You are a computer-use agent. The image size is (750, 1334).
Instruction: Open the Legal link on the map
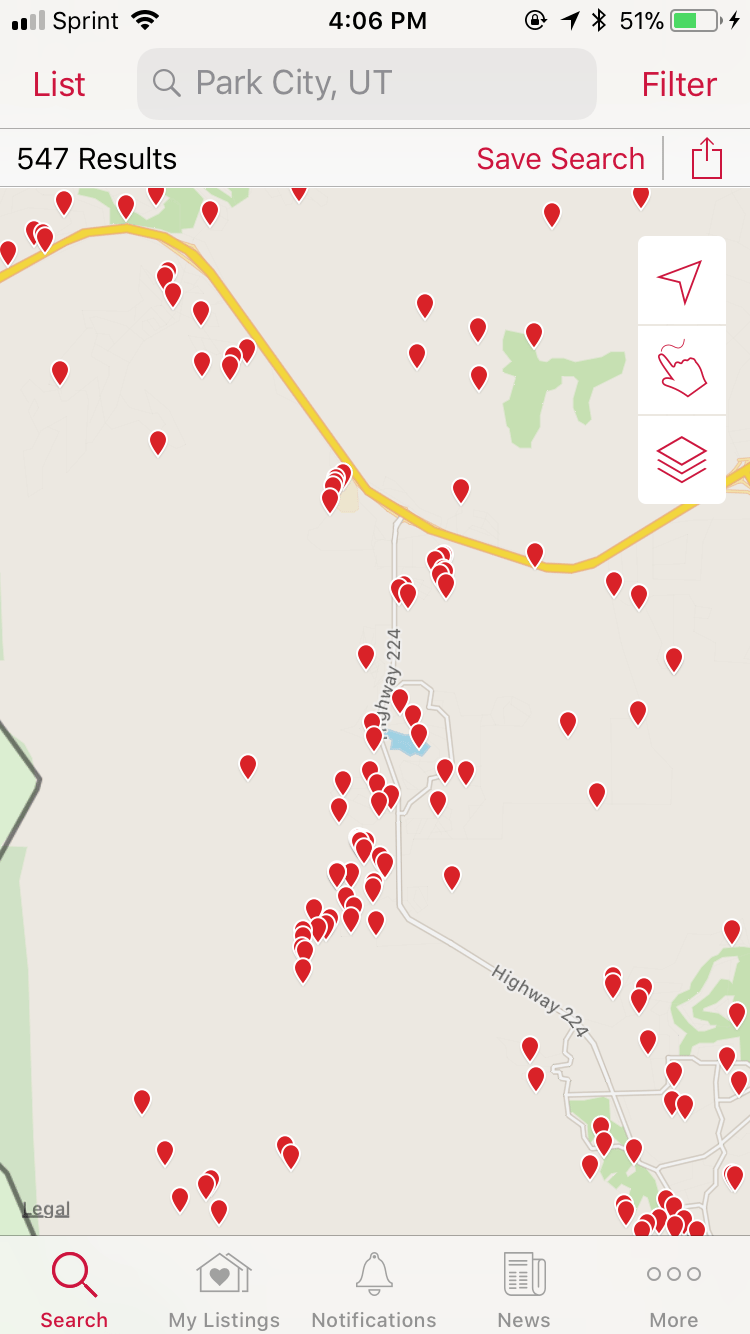tap(46, 1209)
